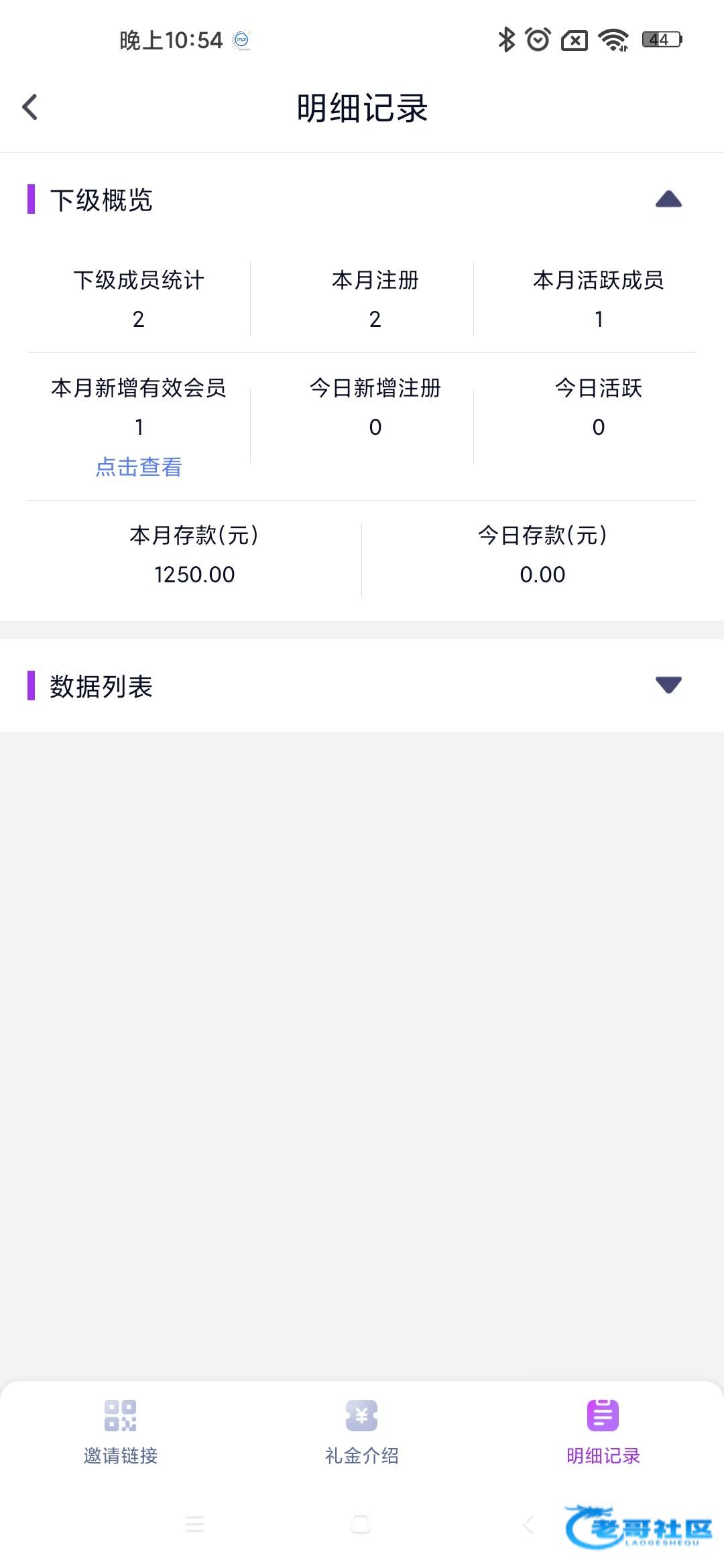Screen dimensions: 724x1568
Task: Expand the 数据列表 section
Action: coord(668,685)
